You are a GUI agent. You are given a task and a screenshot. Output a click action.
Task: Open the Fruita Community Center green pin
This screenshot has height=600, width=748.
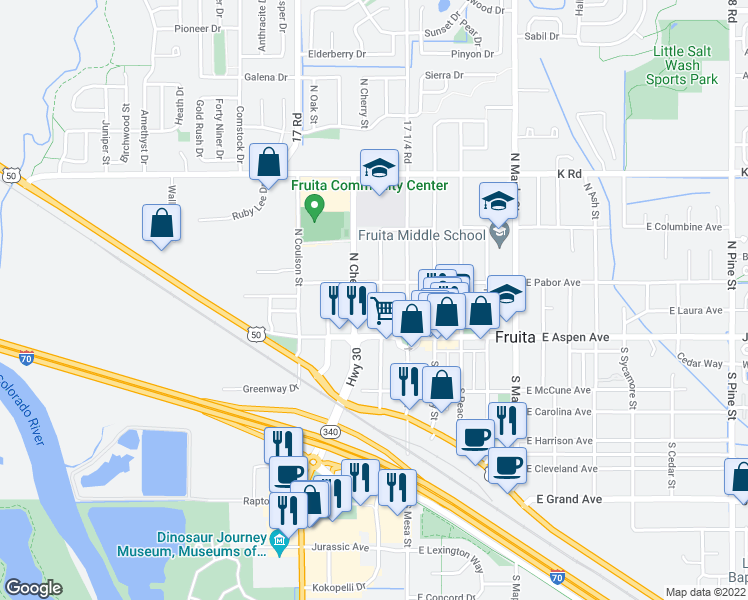pyautogui.click(x=314, y=209)
